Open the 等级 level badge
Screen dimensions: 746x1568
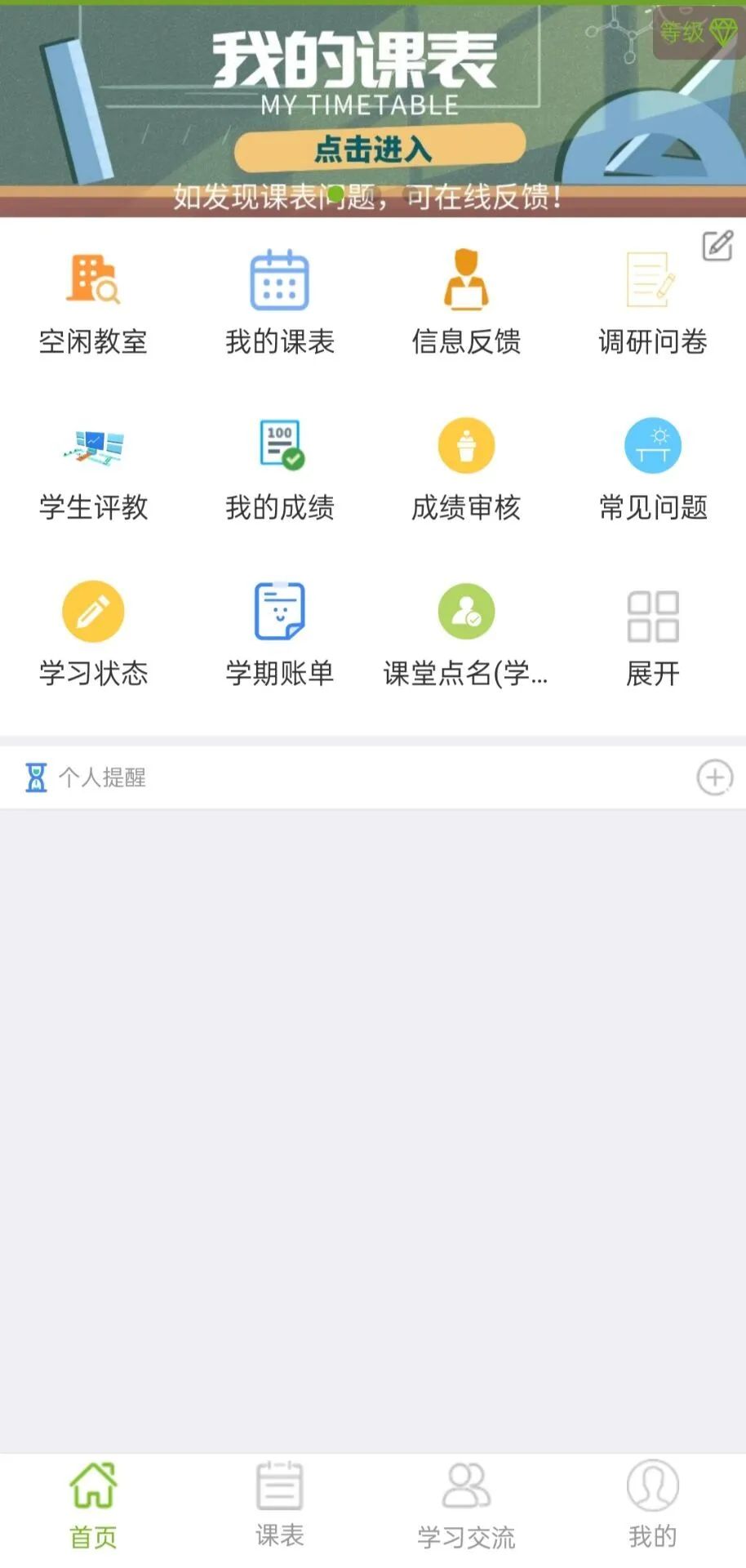(698, 33)
